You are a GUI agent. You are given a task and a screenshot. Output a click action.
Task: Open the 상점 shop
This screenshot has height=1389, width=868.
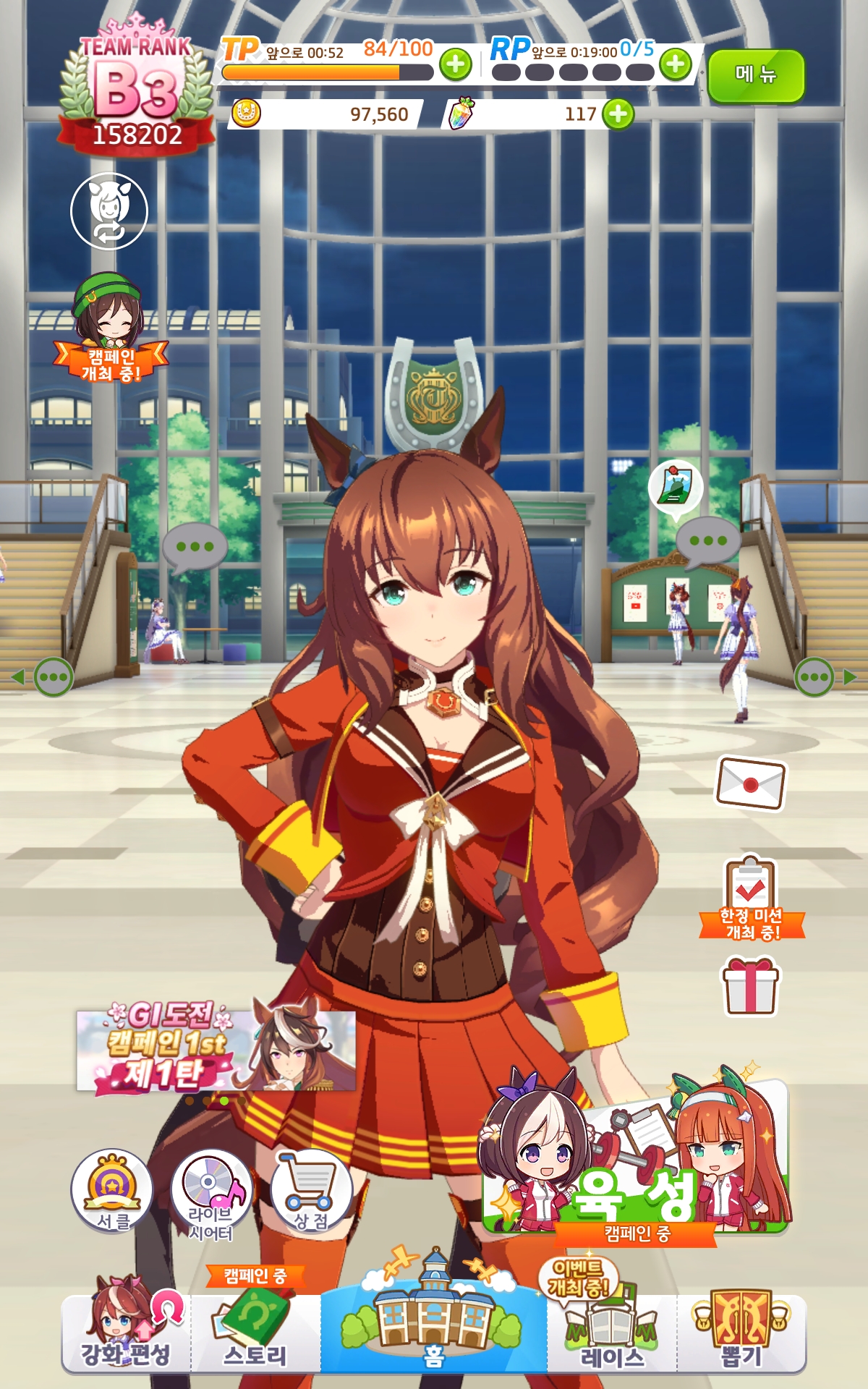pos(311,1191)
